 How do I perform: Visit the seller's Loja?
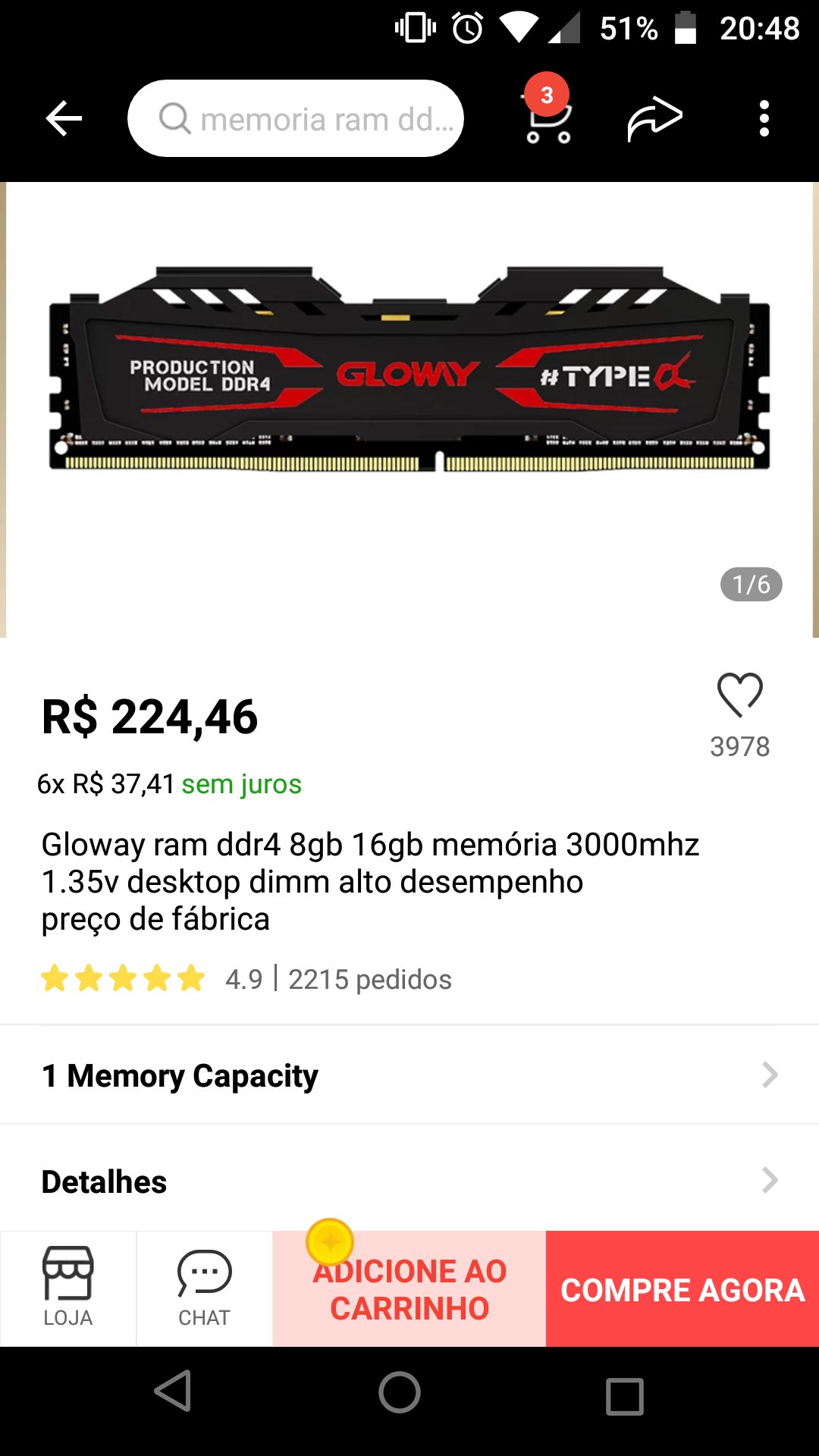pyautogui.click(x=68, y=1288)
